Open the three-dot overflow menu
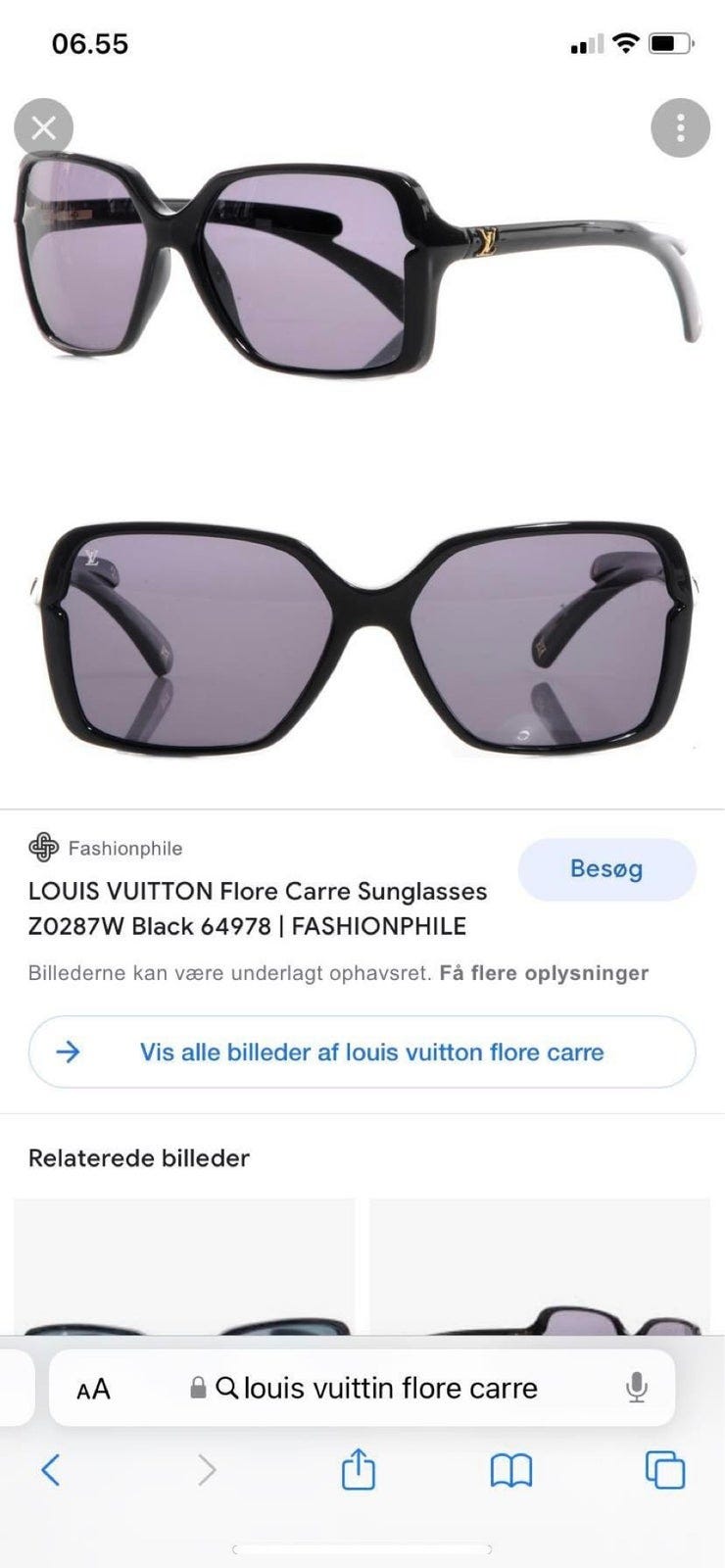 pyautogui.click(x=680, y=127)
